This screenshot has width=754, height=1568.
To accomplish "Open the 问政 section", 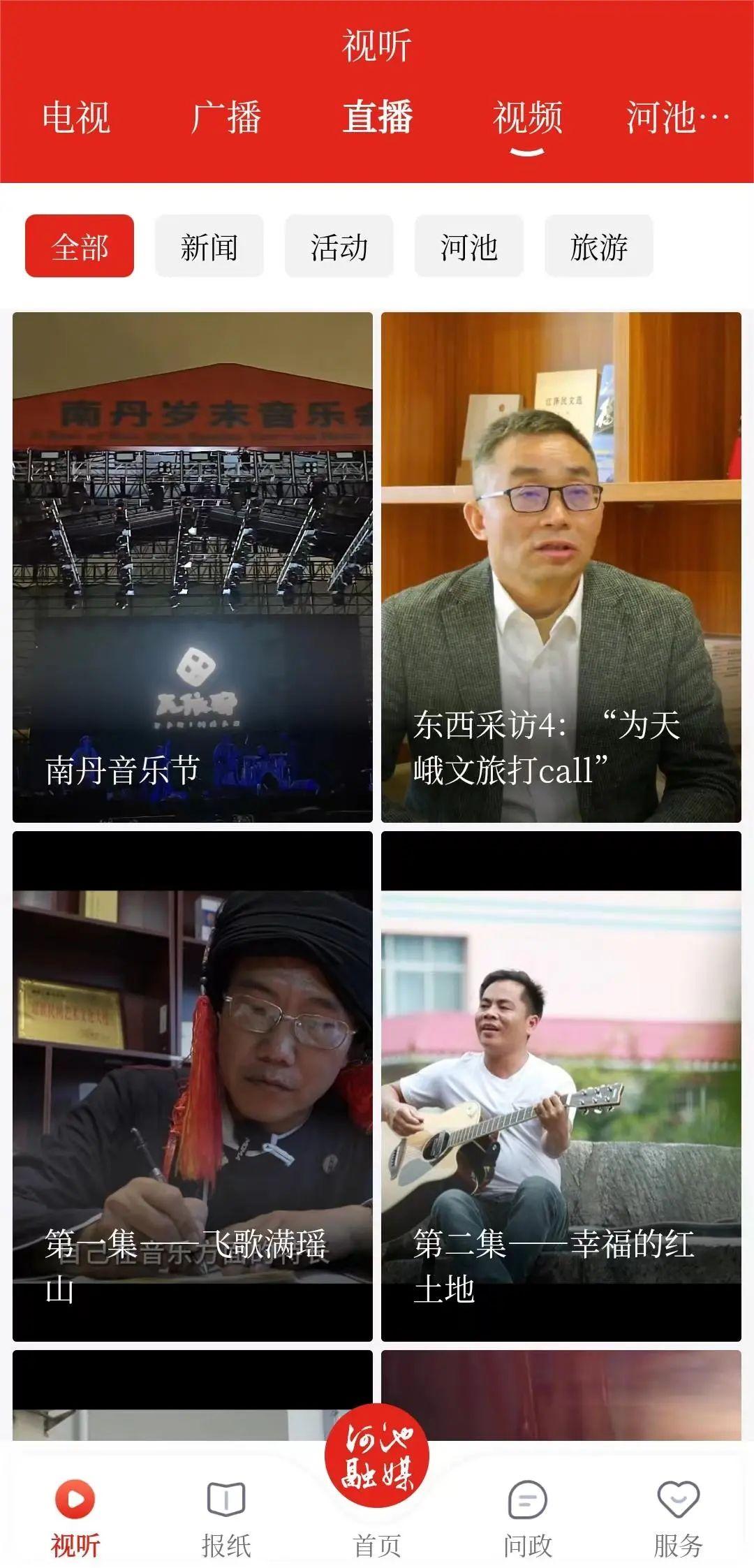I will (x=528, y=1514).
